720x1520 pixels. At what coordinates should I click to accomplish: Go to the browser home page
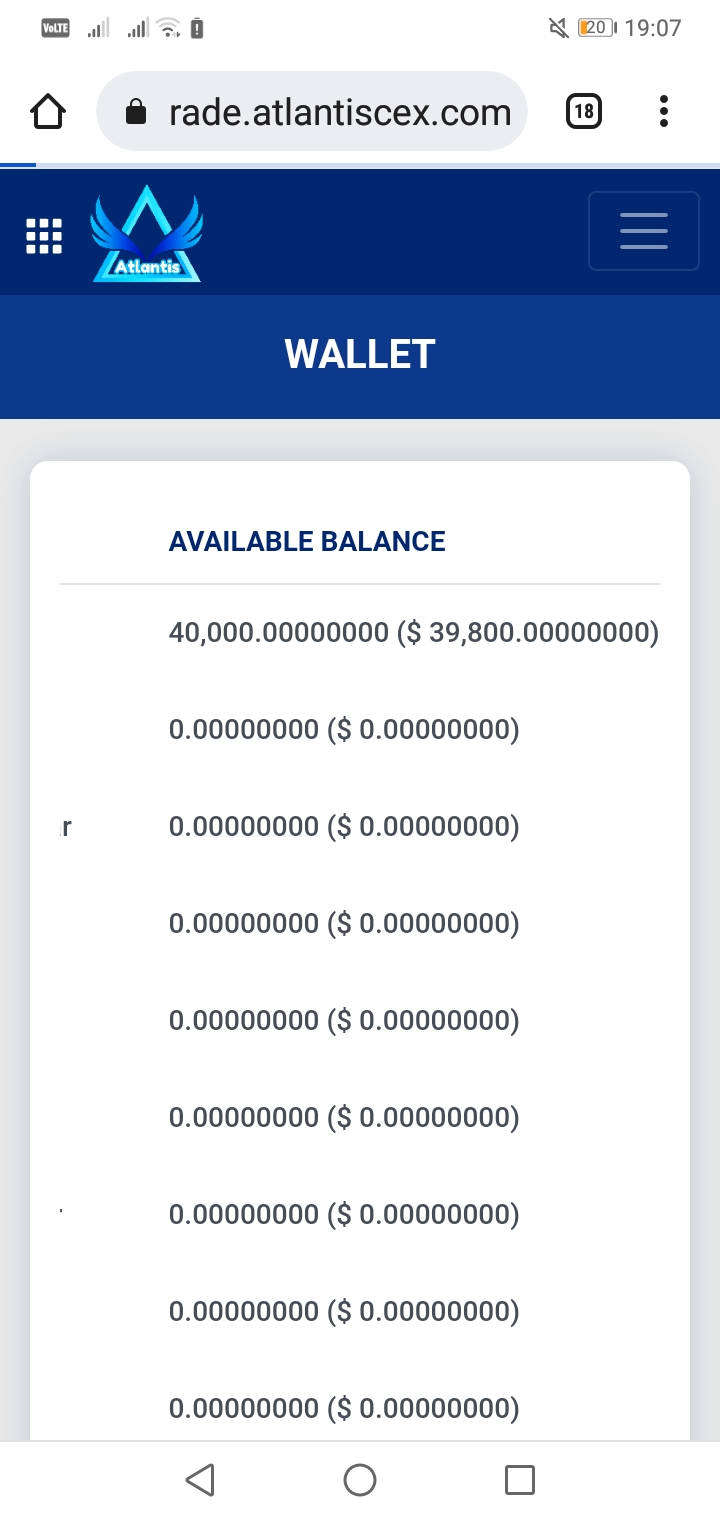point(48,112)
